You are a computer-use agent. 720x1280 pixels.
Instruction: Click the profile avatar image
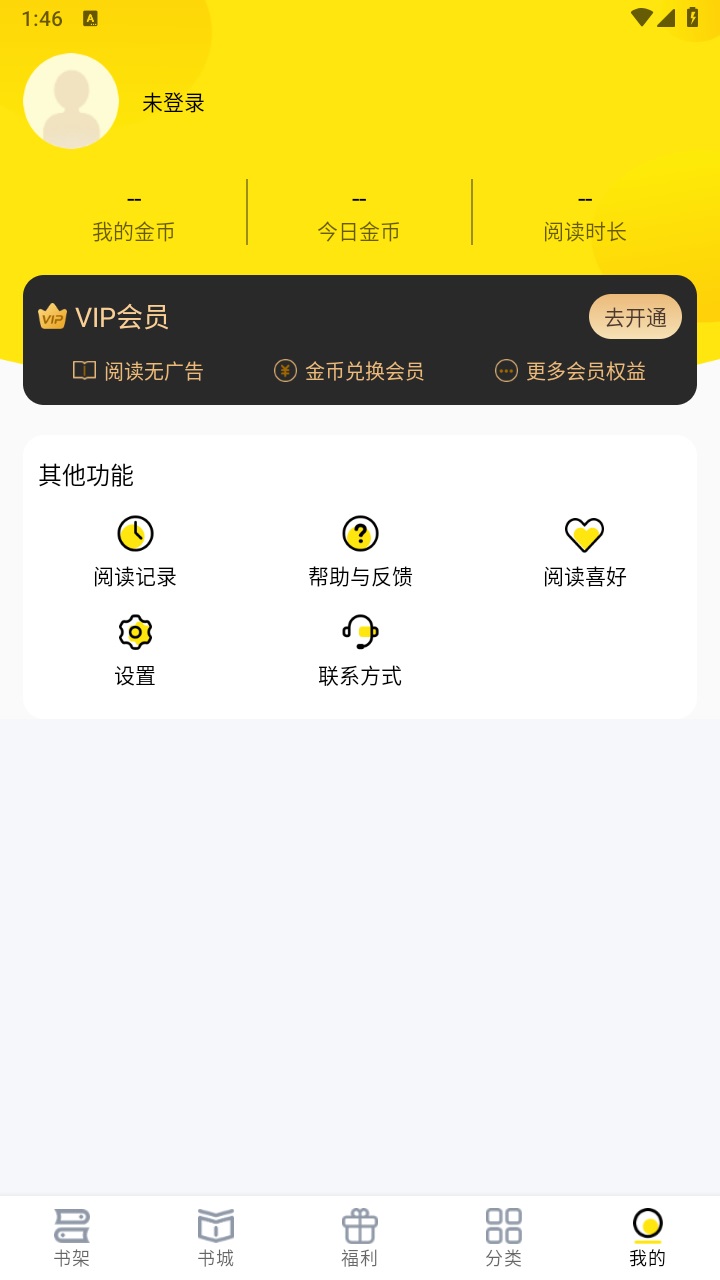click(x=71, y=101)
